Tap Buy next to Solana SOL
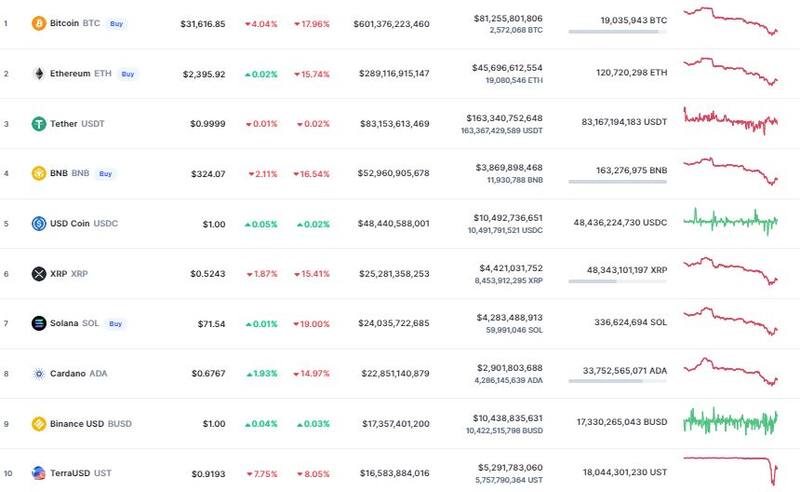 [115, 323]
